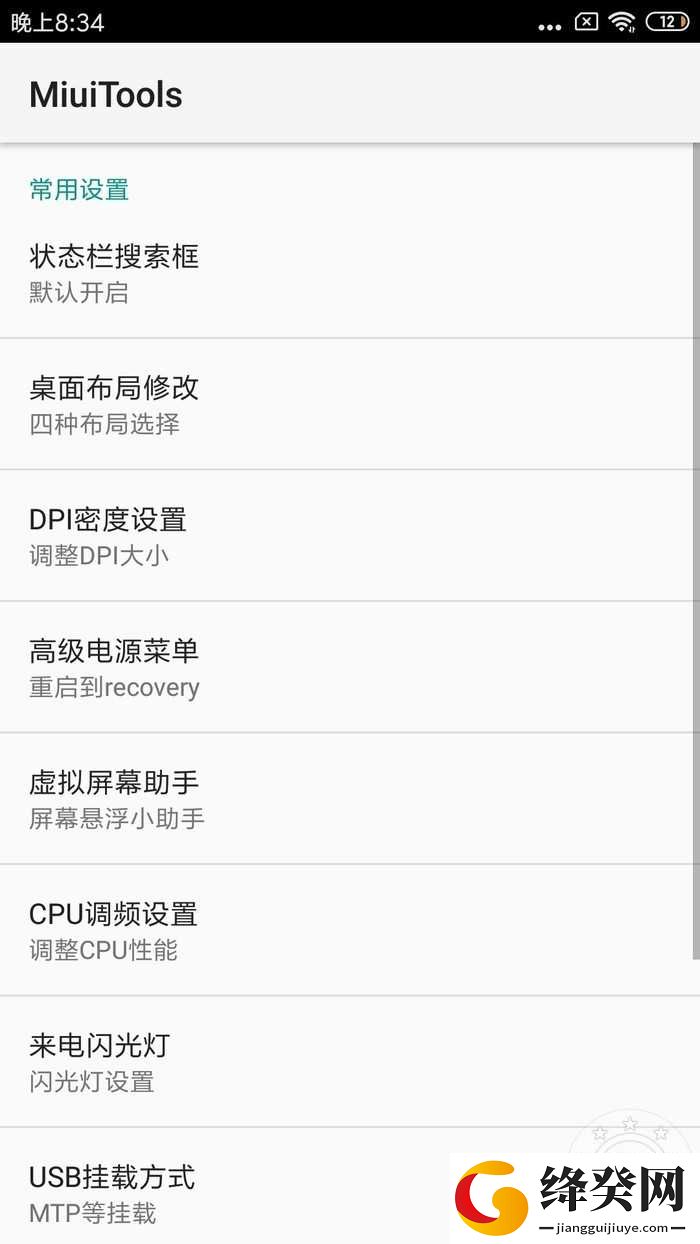This screenshot has width=700, height=1244.
Task: Open the 状态栏搜索框 setting
Action: 347,273
